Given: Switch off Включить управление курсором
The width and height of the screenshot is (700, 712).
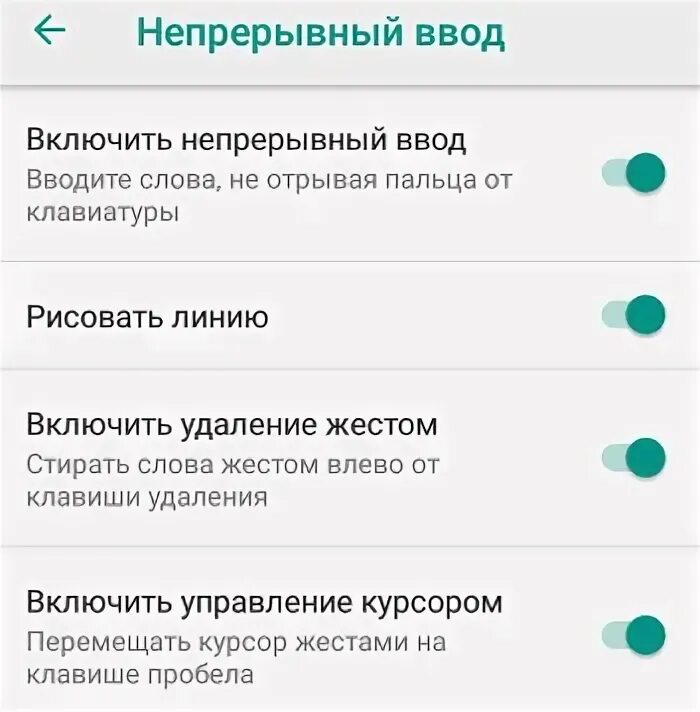Looking at the screenshot, I should [x=634, y=633].
